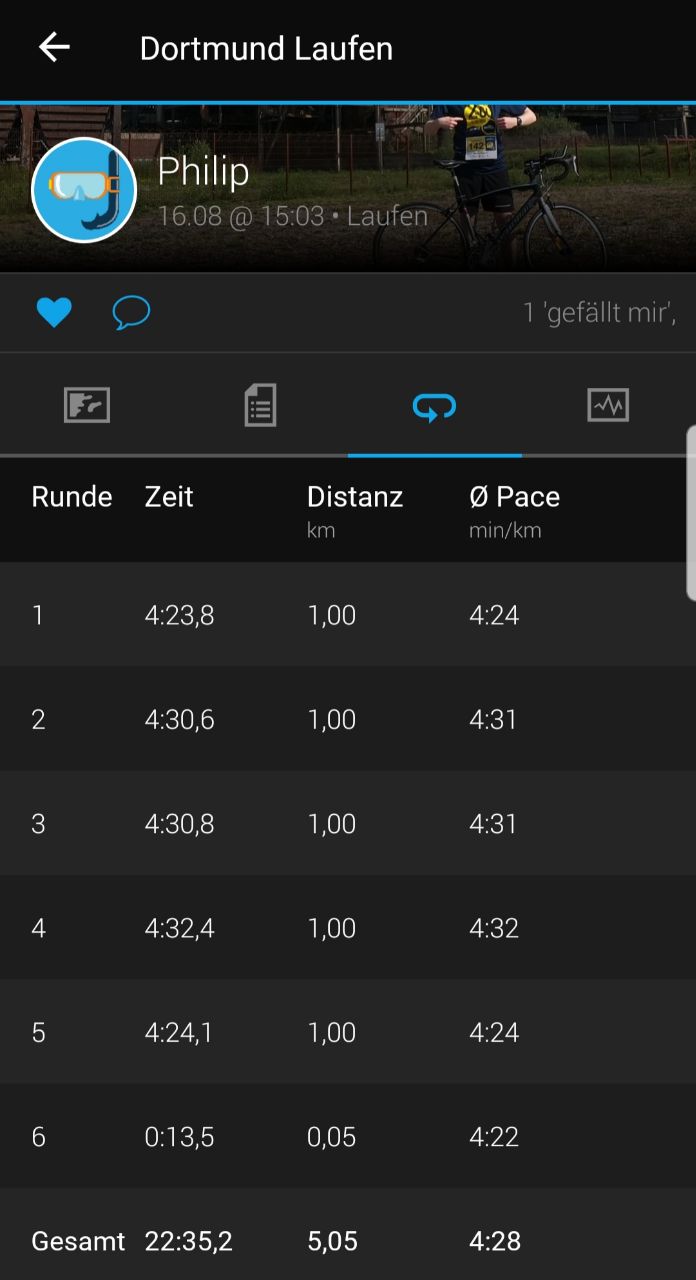Switch to the charts tab

608,406
